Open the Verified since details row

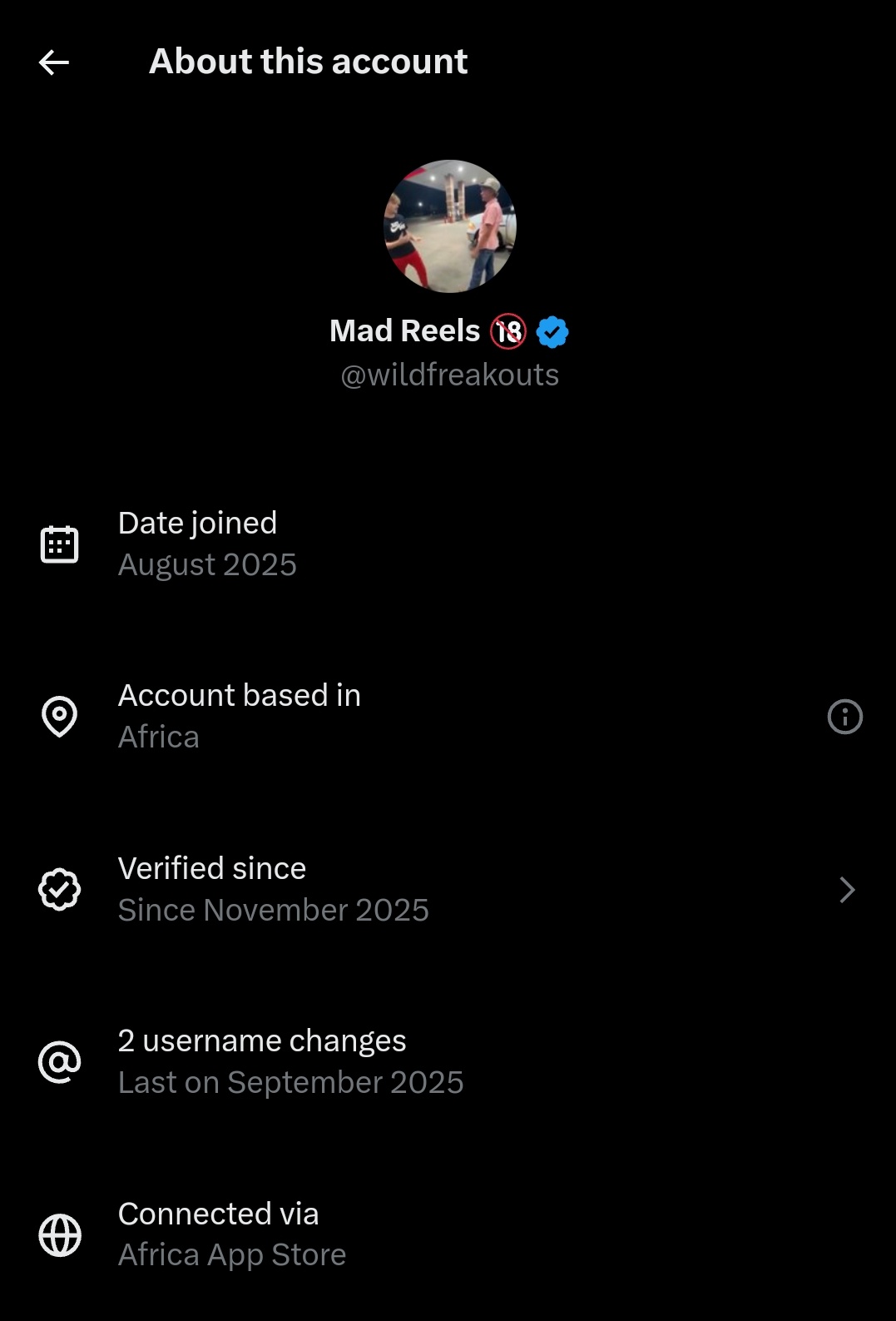click(448, 889)
